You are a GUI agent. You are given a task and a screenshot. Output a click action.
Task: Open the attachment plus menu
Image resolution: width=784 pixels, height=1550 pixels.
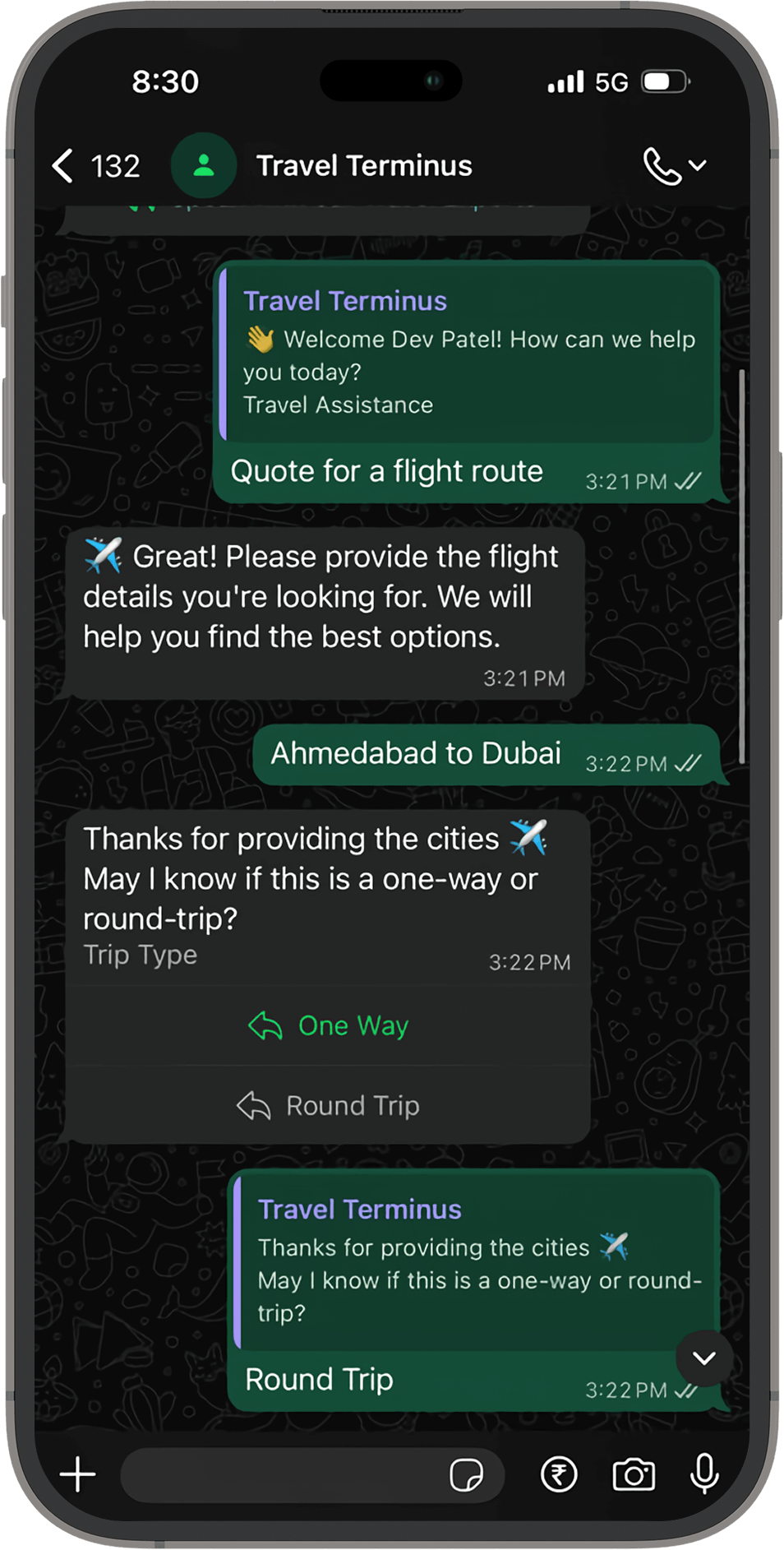coord(78,1474)
